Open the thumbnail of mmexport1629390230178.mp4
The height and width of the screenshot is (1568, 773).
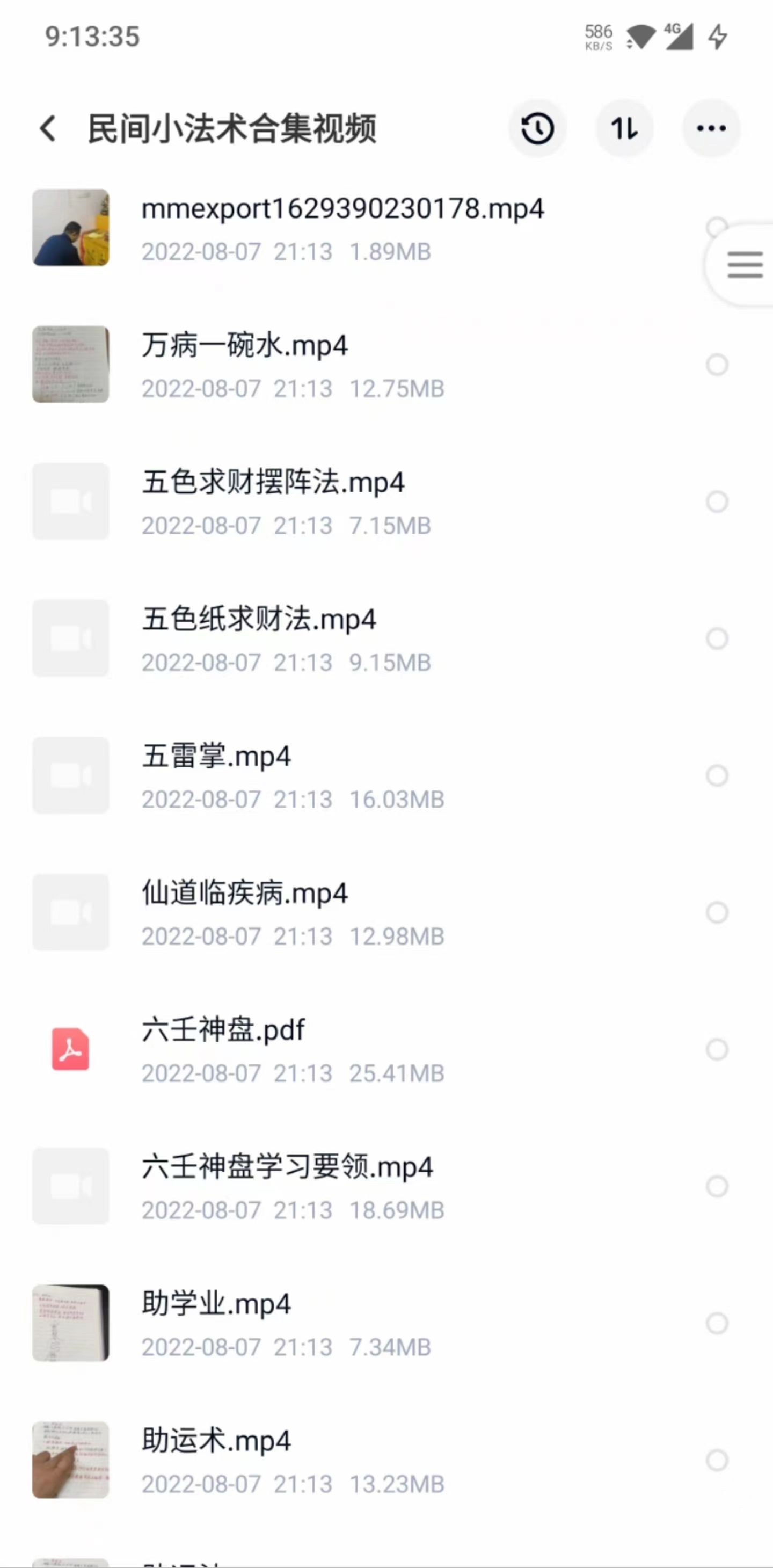tap(71, 229)
